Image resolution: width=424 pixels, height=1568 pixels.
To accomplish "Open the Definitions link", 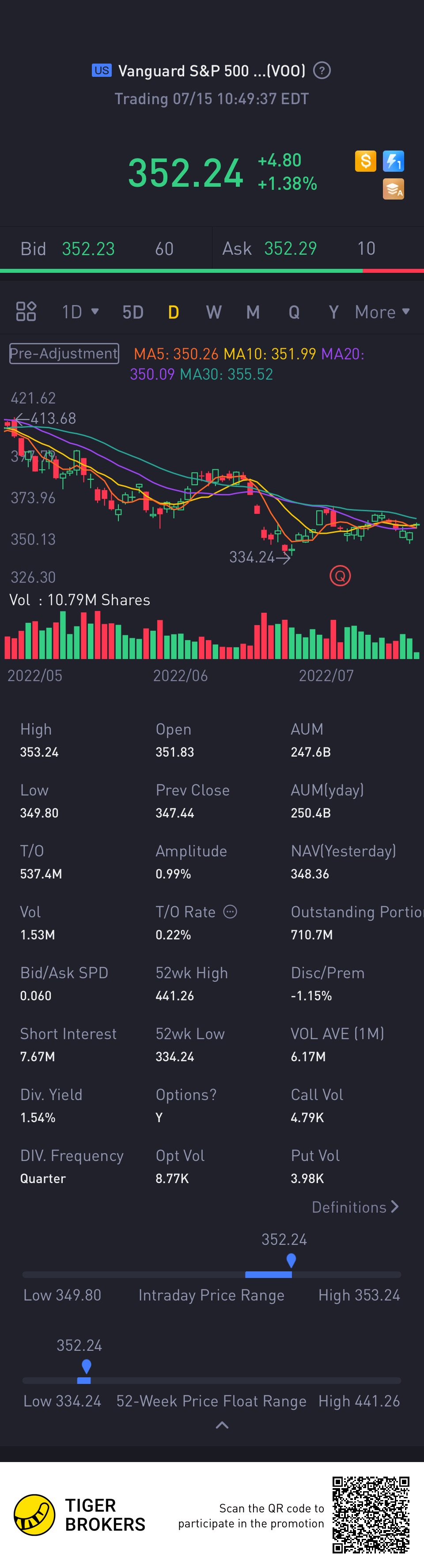I will [355, 1207].
